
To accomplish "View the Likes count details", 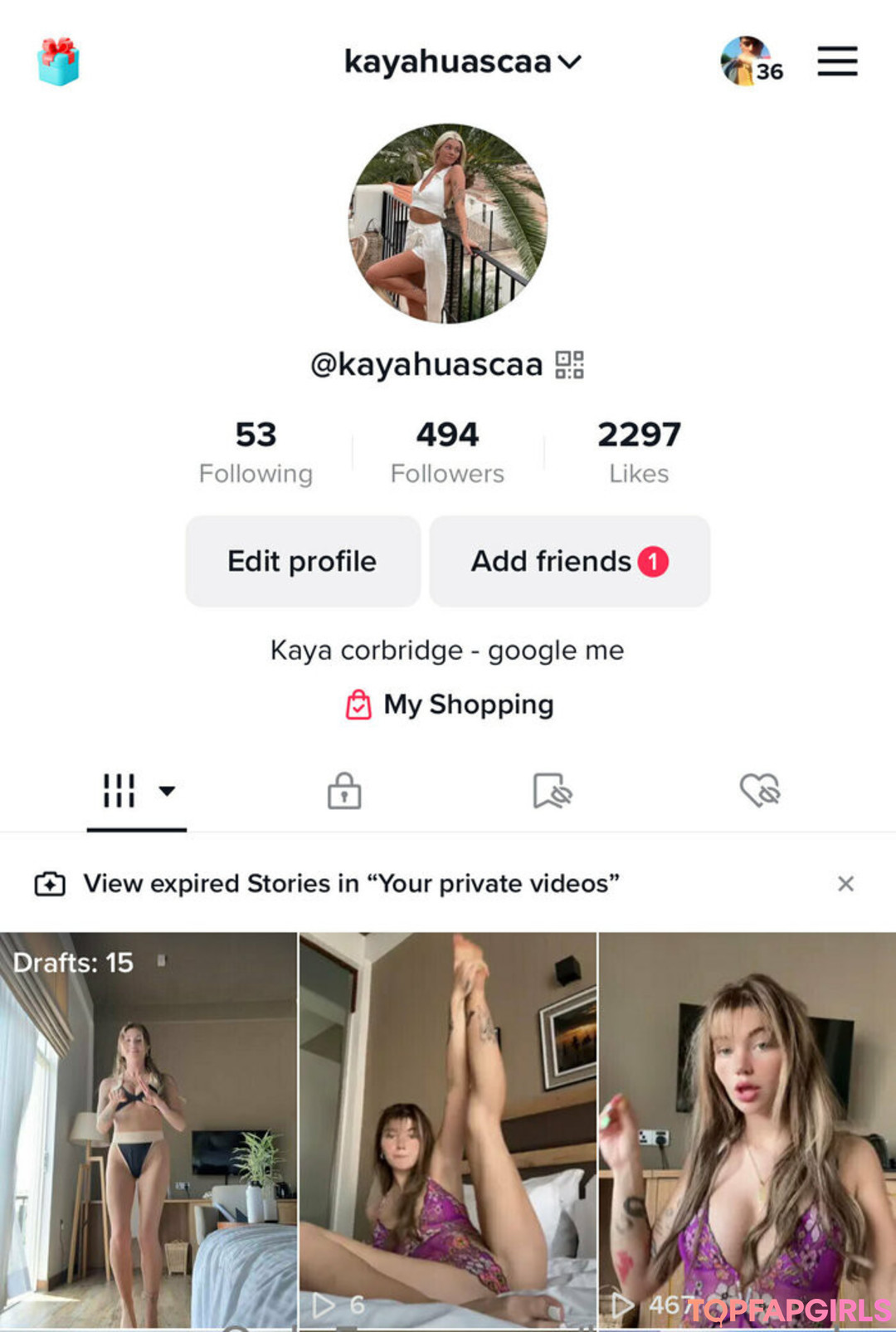I will tap(638, 452).
